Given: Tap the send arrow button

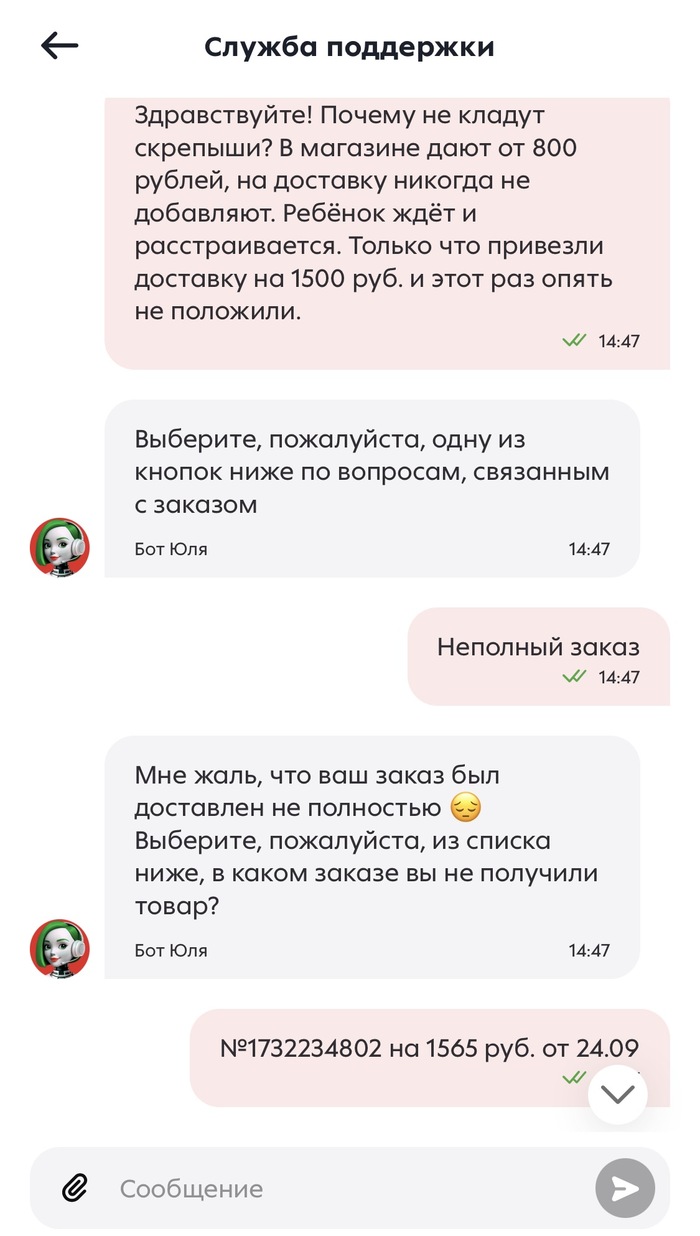Looking at the screenshot, I should click(625, 1188).
